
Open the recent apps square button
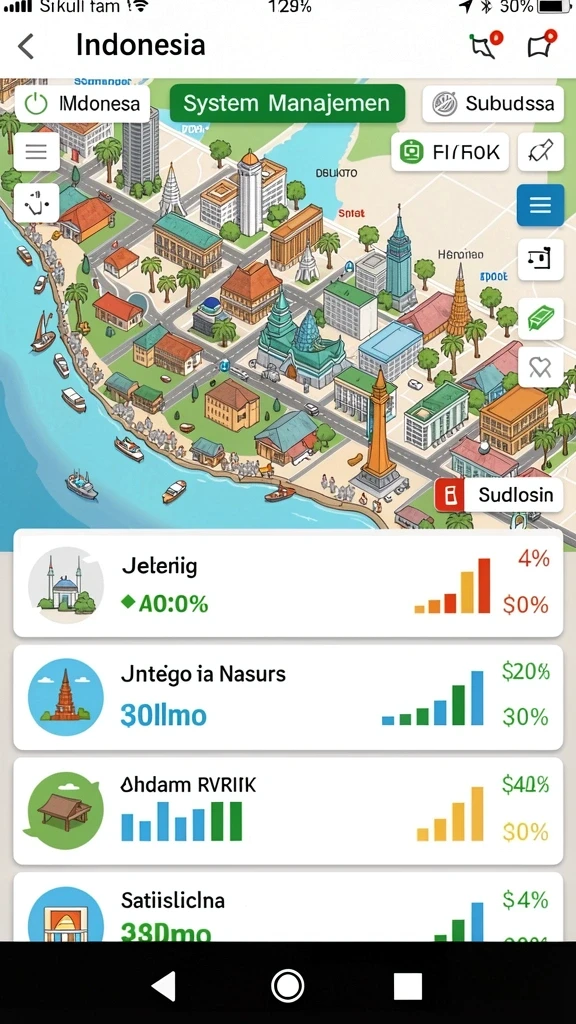pos(408,985)
